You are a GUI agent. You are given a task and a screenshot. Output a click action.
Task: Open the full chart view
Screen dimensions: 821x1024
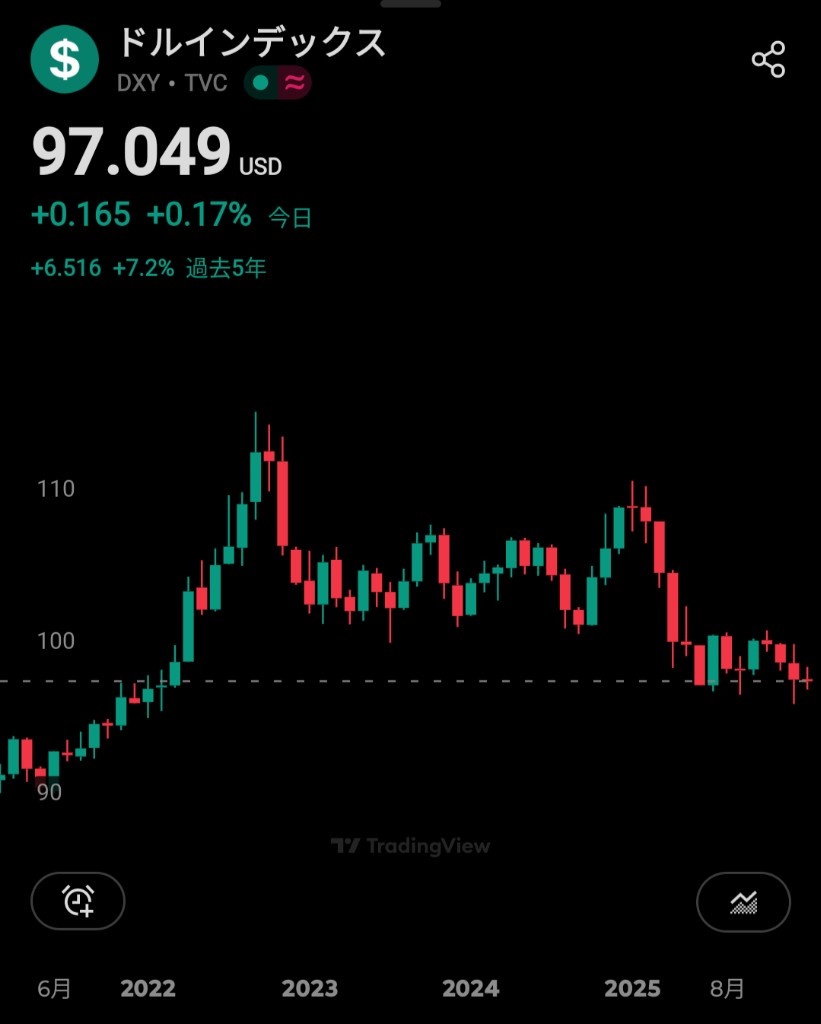[743, 901]
